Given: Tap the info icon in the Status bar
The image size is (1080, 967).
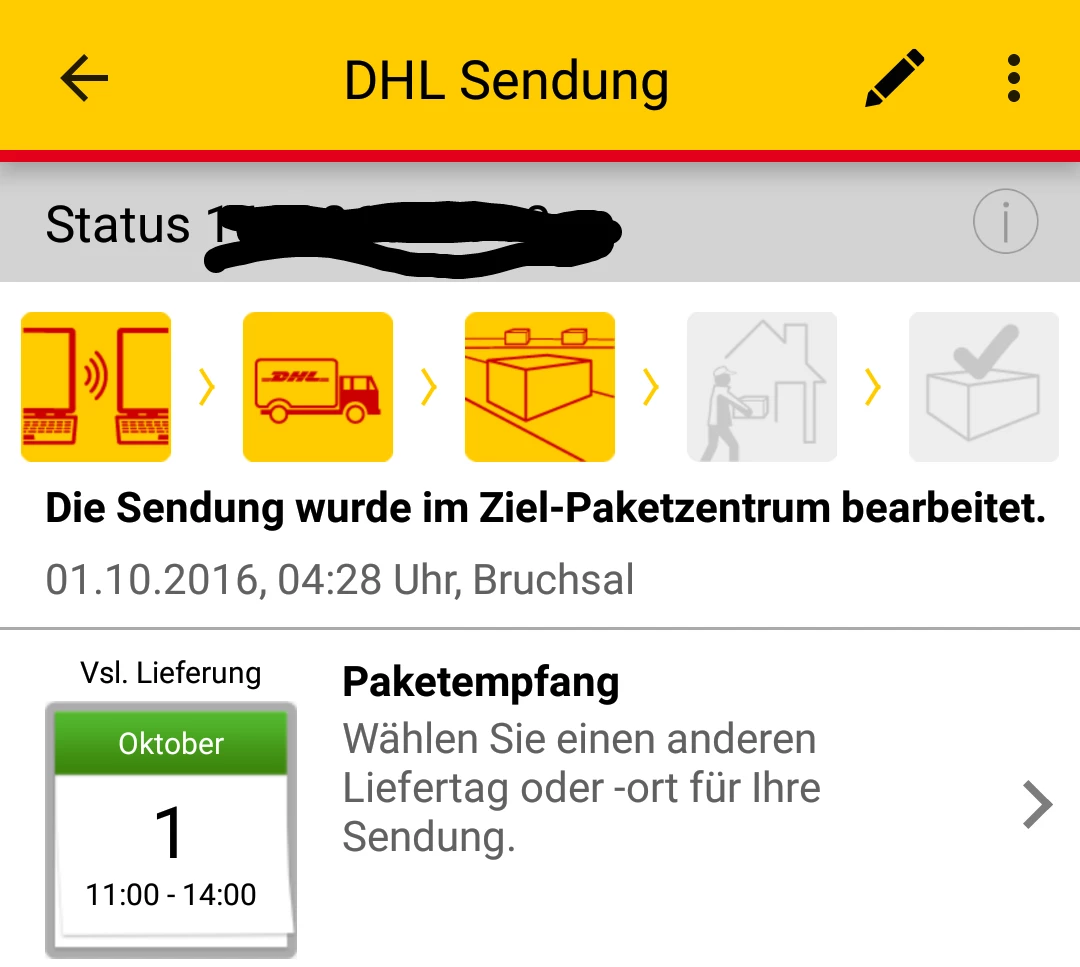Looking at the screenshot, I should pyautogui.click(x=1005, y=222).
